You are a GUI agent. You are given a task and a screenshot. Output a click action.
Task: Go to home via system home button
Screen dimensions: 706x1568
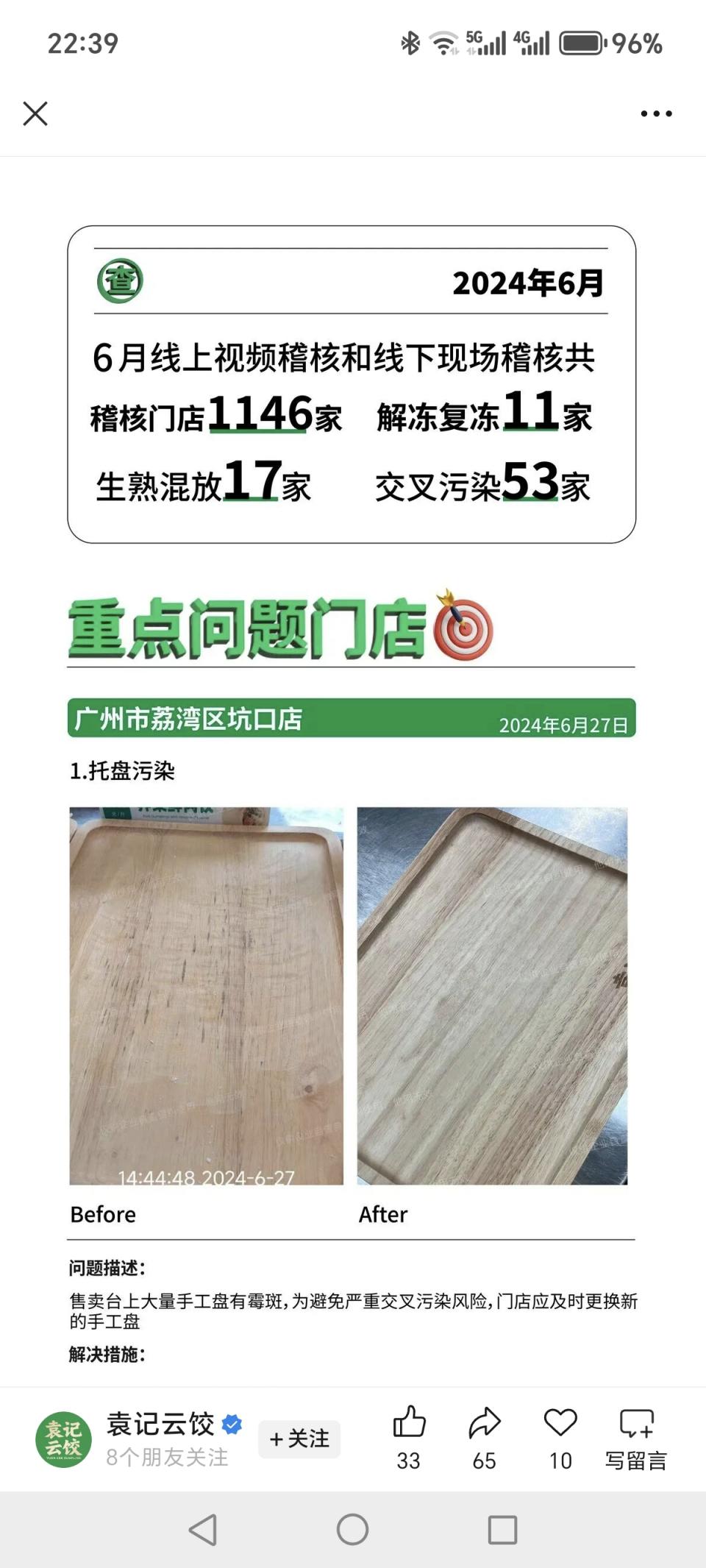(x=353, y=1530)
